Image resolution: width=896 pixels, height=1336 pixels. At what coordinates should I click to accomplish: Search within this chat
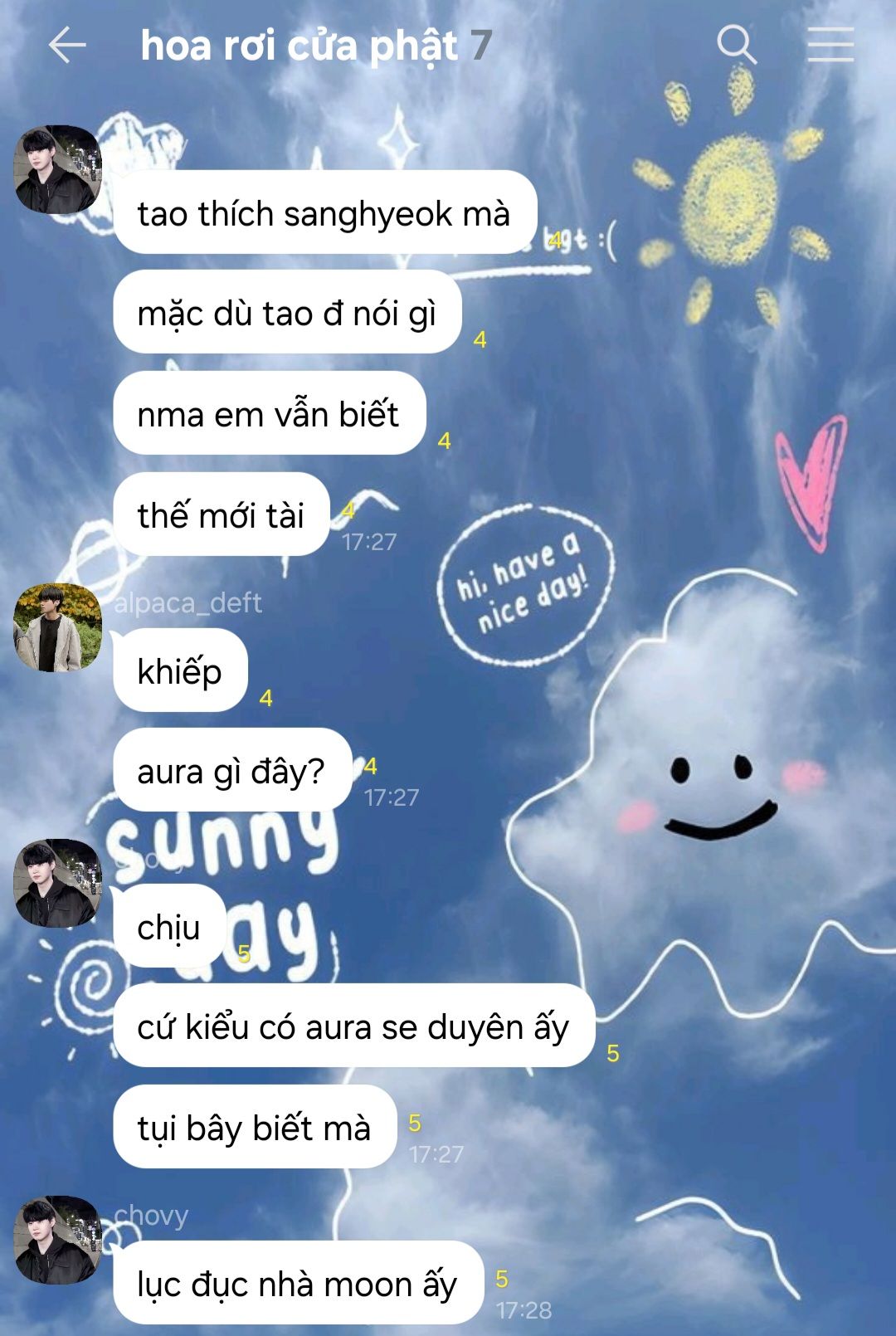pos(736,45)
